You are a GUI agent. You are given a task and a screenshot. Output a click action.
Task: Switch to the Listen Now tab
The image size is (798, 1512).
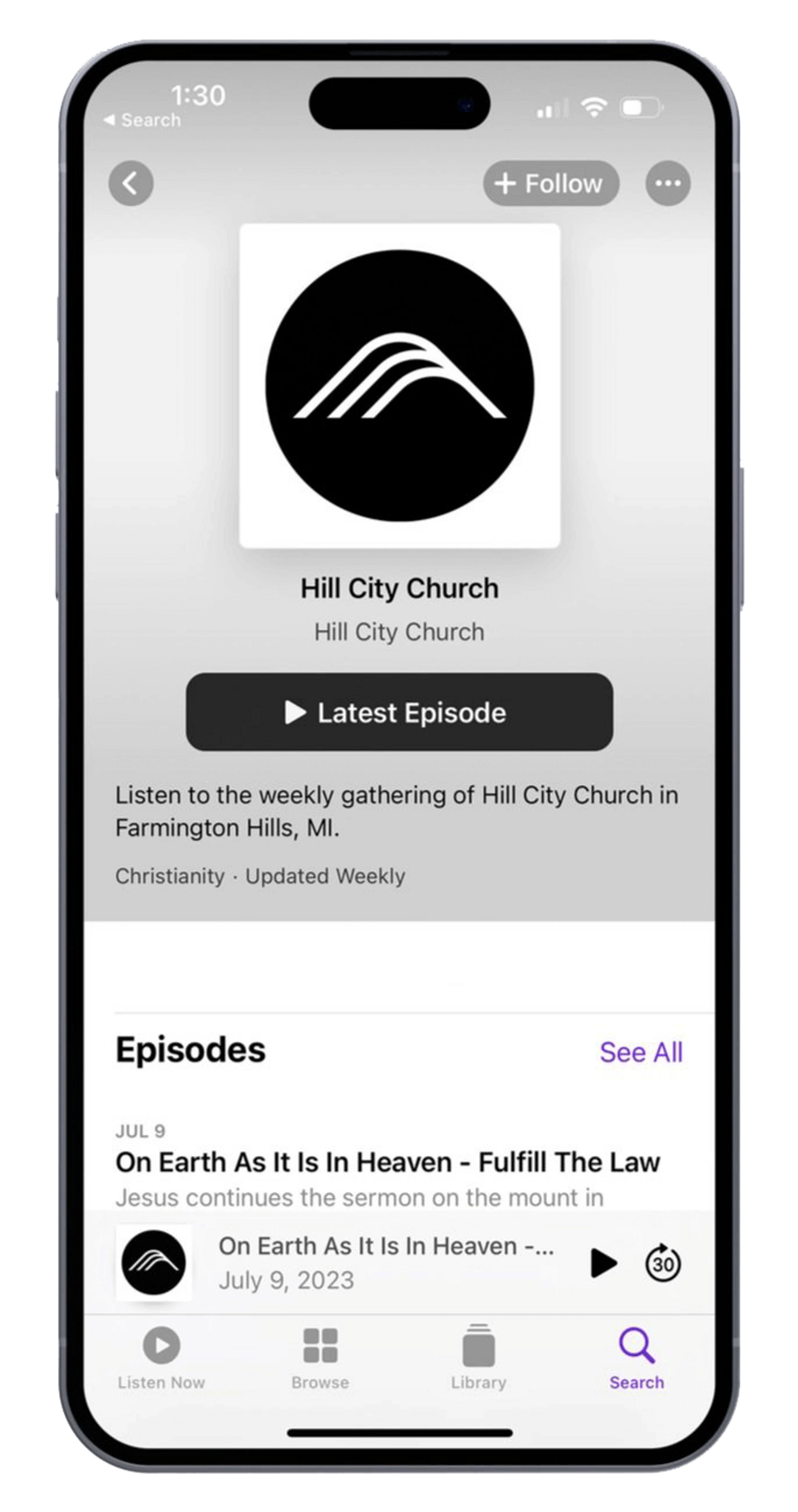point(161,1358)
